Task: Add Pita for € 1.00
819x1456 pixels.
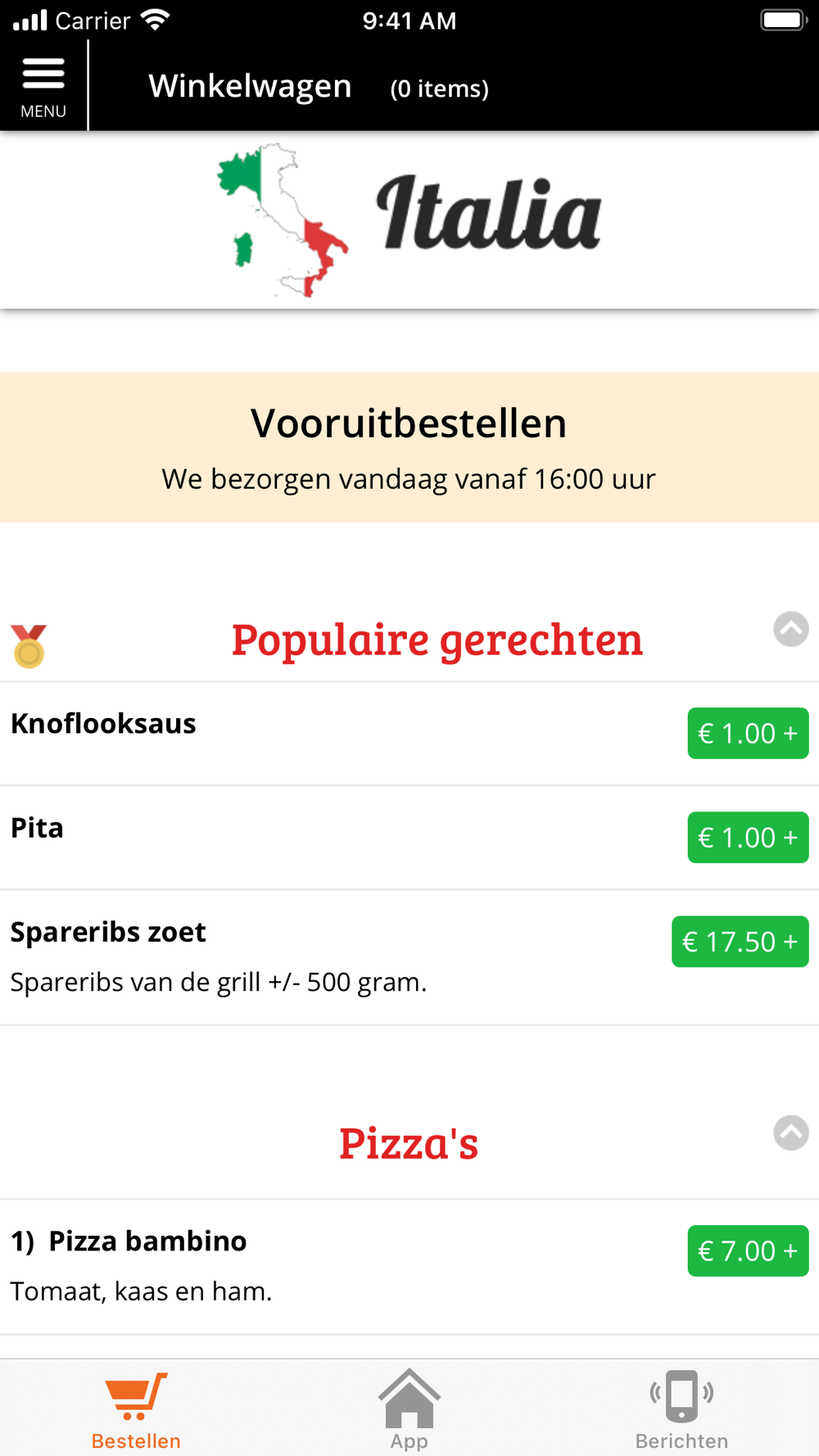Action: [748, 837]
